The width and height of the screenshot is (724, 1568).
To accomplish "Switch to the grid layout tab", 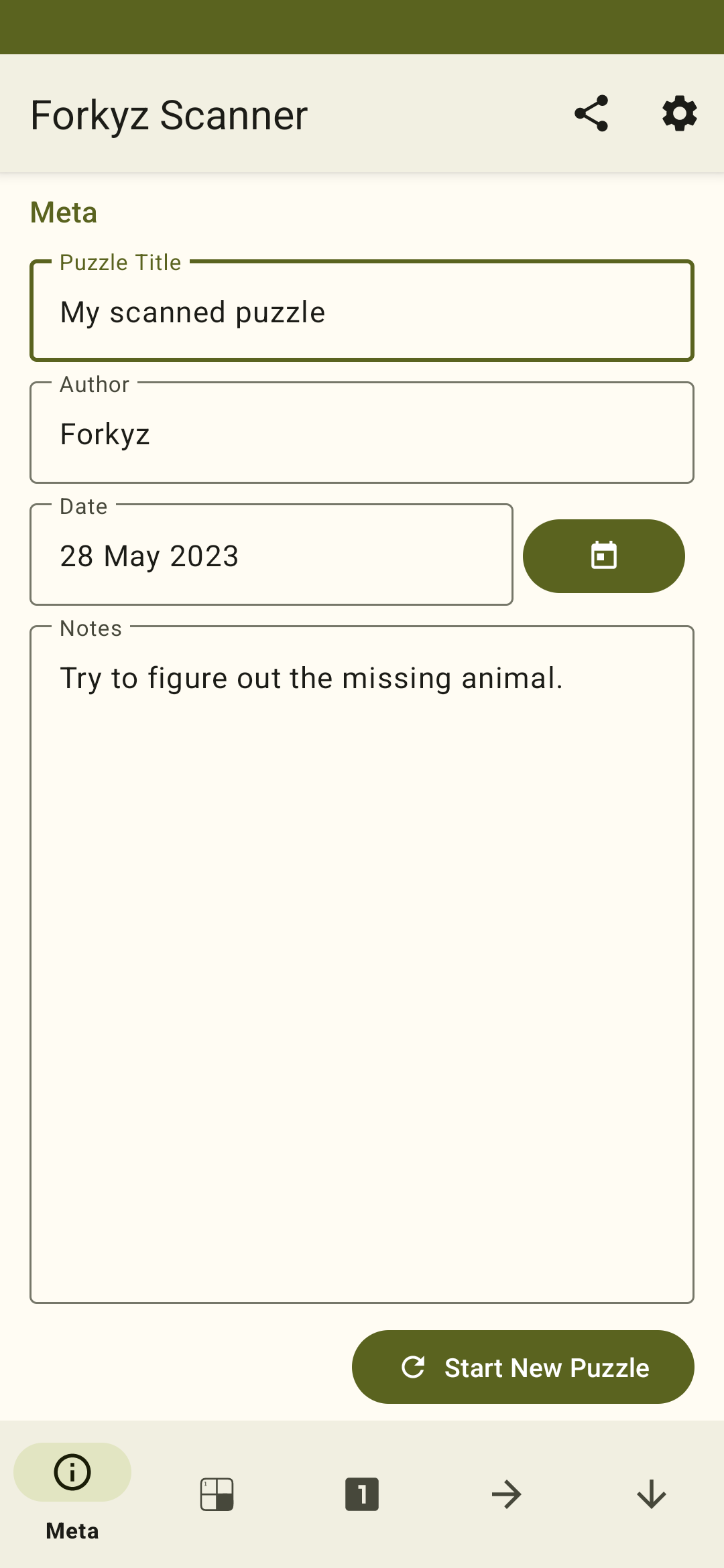I will (x=217, y=1494).
